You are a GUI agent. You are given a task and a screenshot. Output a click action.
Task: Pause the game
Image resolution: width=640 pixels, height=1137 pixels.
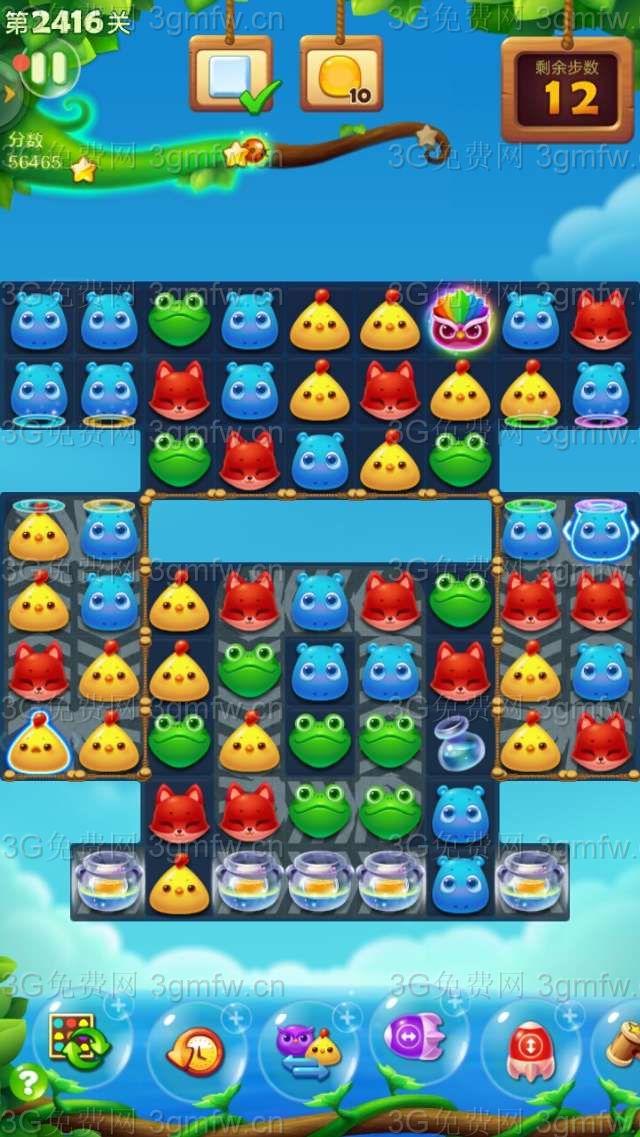click(x=48, y=67)
